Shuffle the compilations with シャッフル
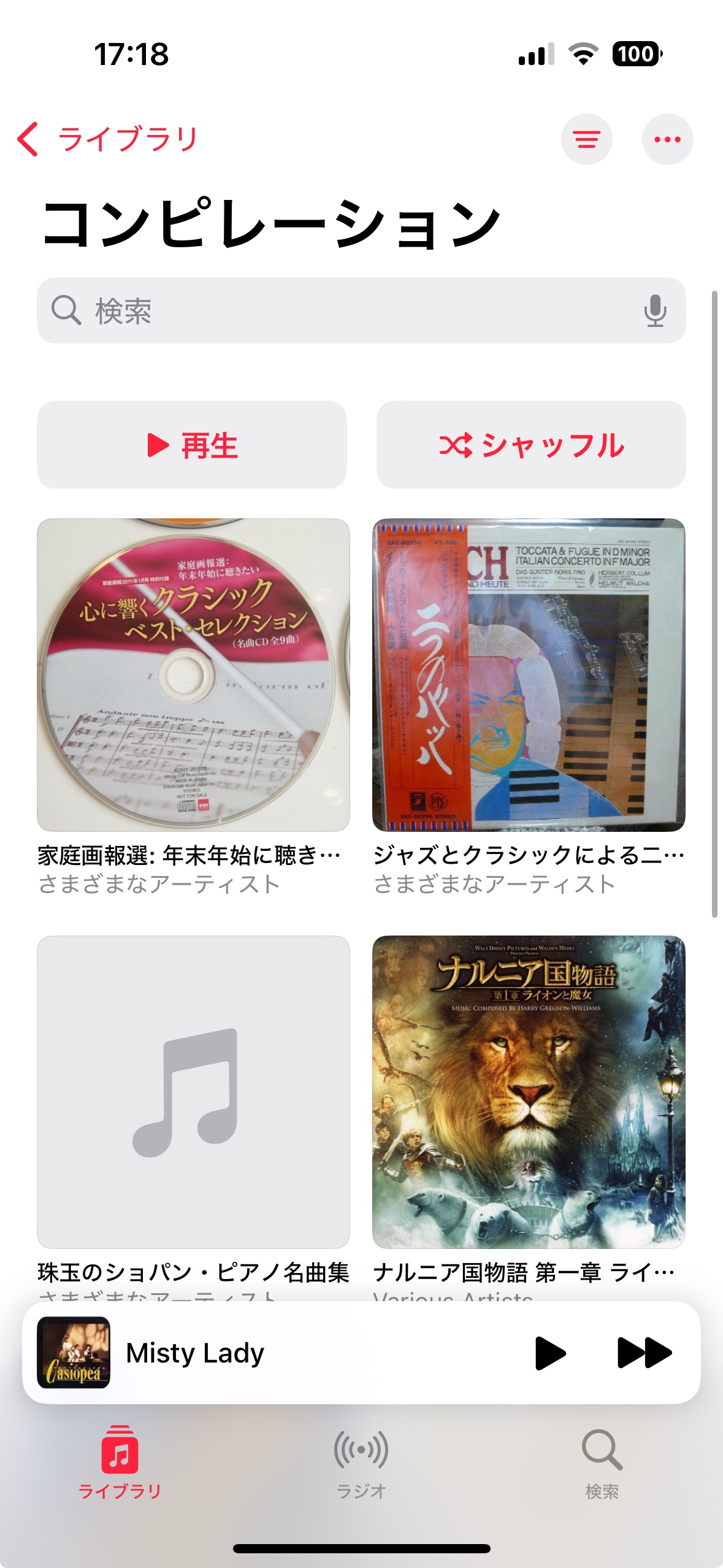This screenshot has width=723, height=1568. pos(531,445)
